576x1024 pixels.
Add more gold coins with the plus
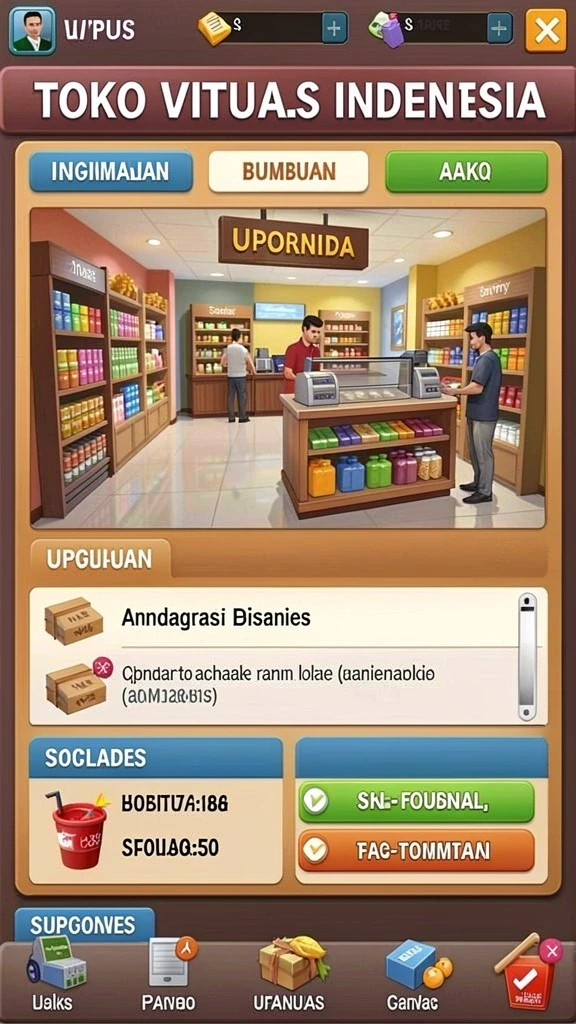(334, 28)
